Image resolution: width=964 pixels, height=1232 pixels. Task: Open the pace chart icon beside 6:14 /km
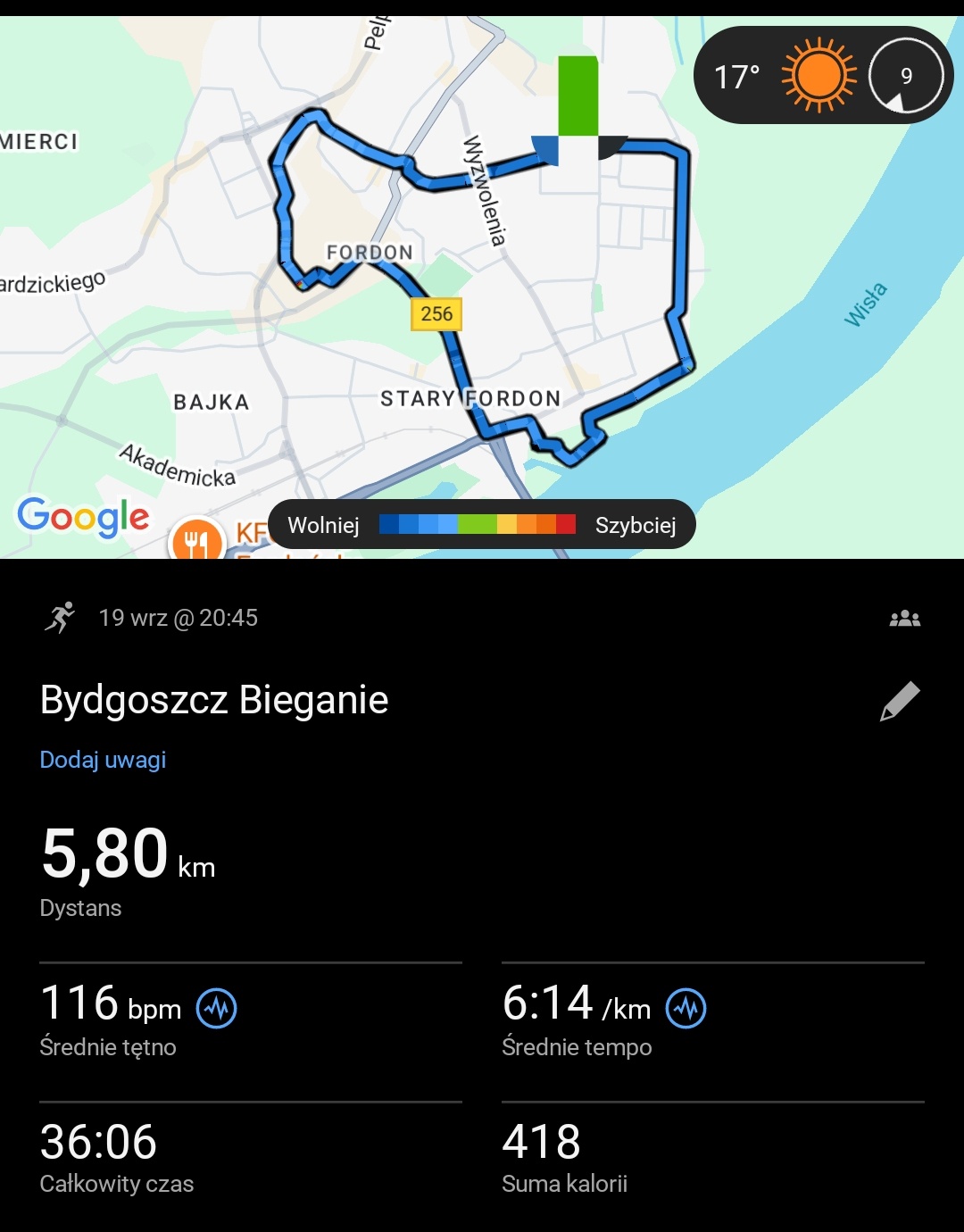tap(686, 1009)
